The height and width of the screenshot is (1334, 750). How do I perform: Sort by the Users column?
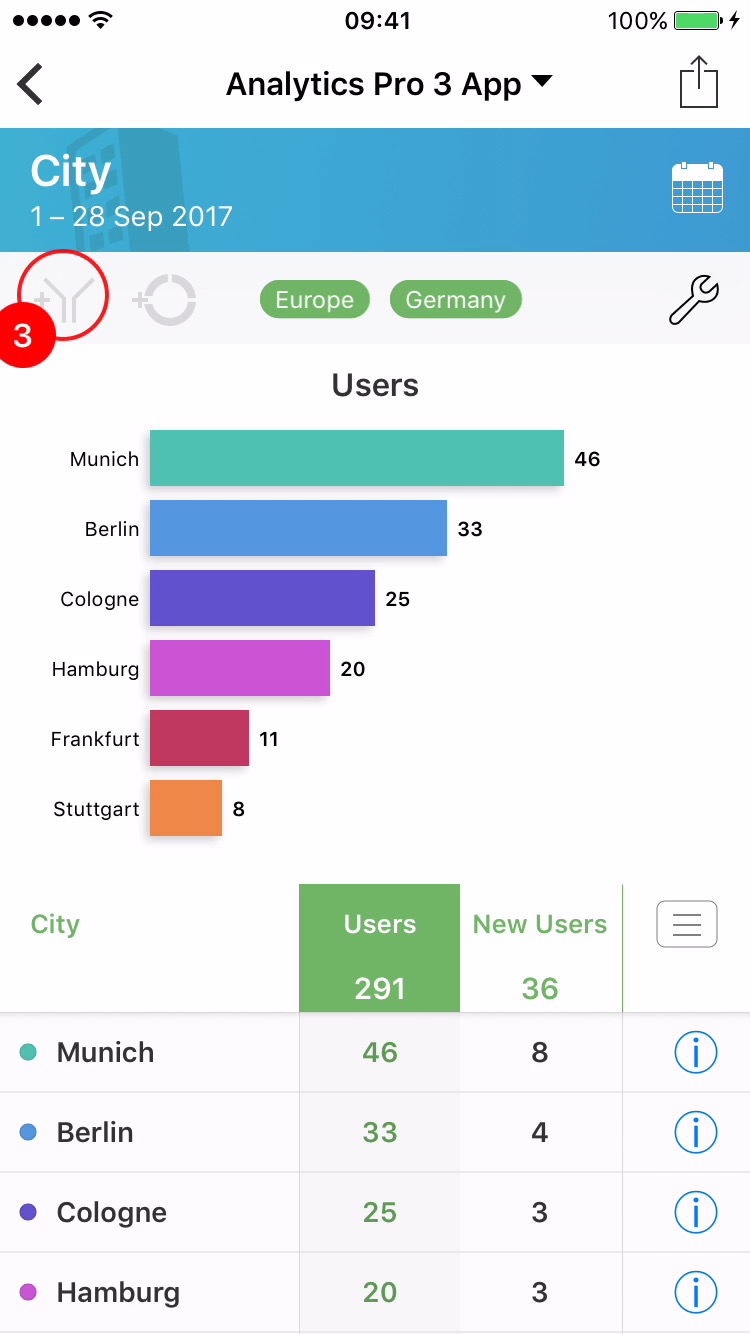pos(380,946)
